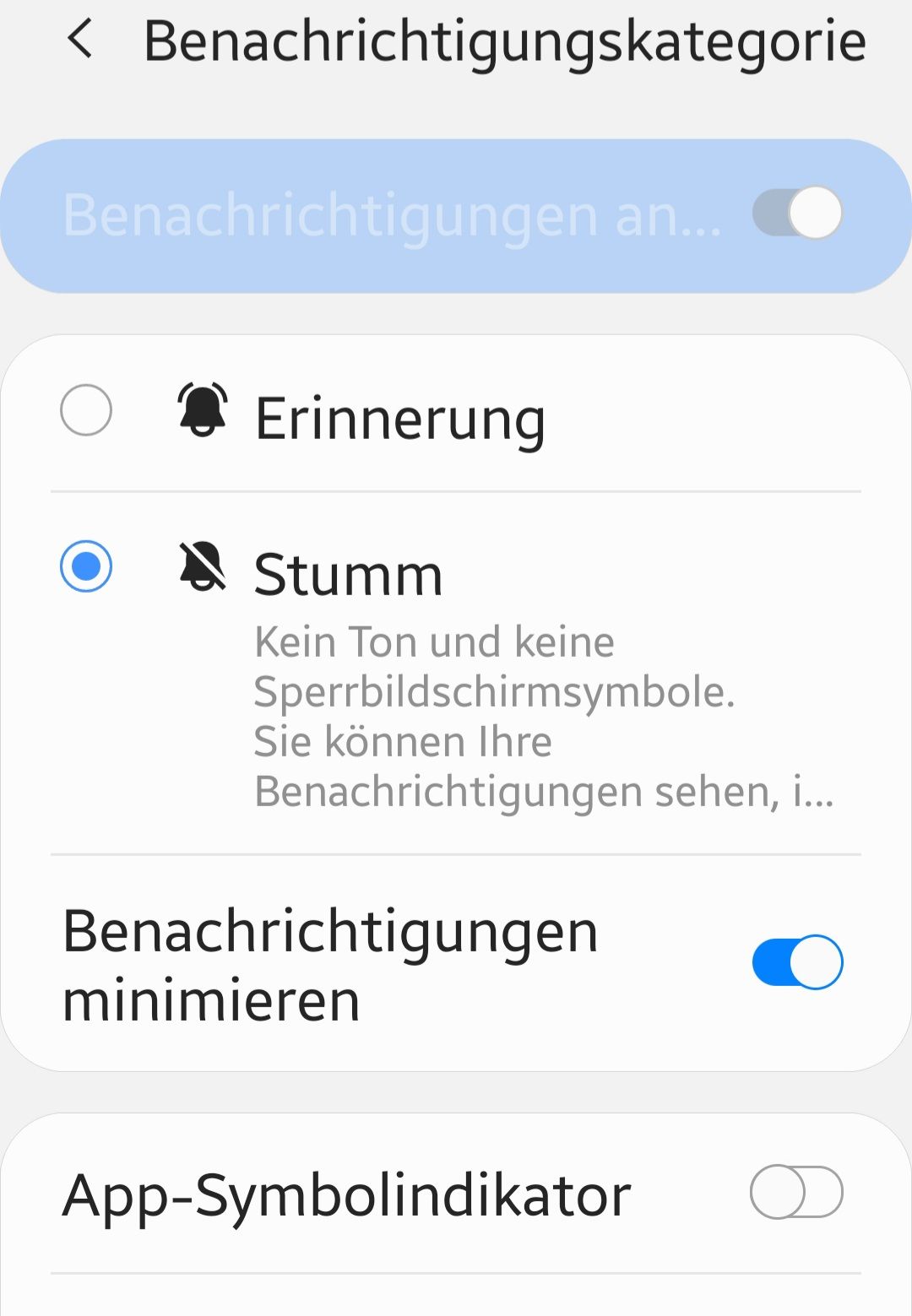
Task: Toggle the Benachrichtigungen an… switch
Action: [797, 213]
